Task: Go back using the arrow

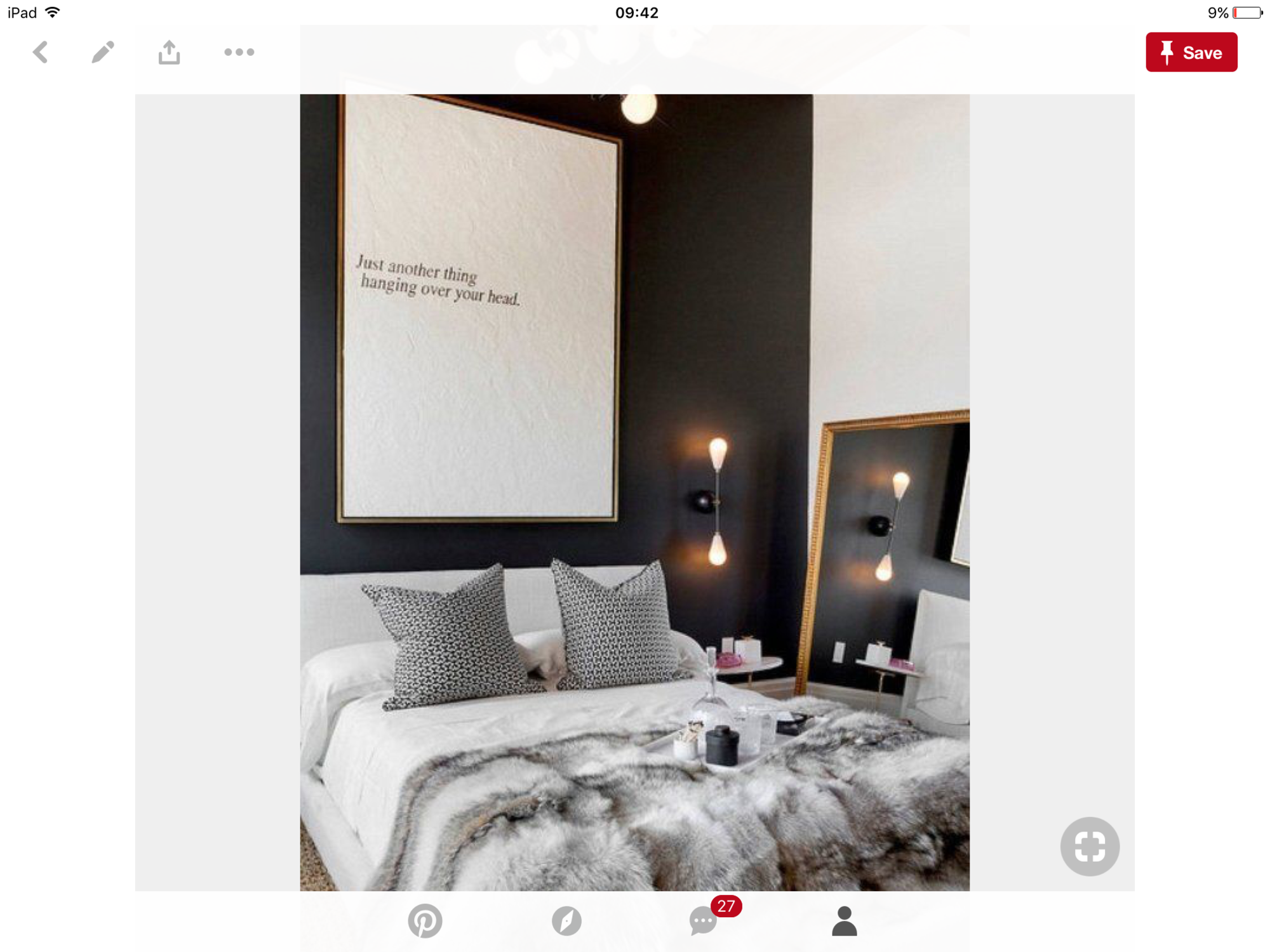Action: tap(41, 52)
